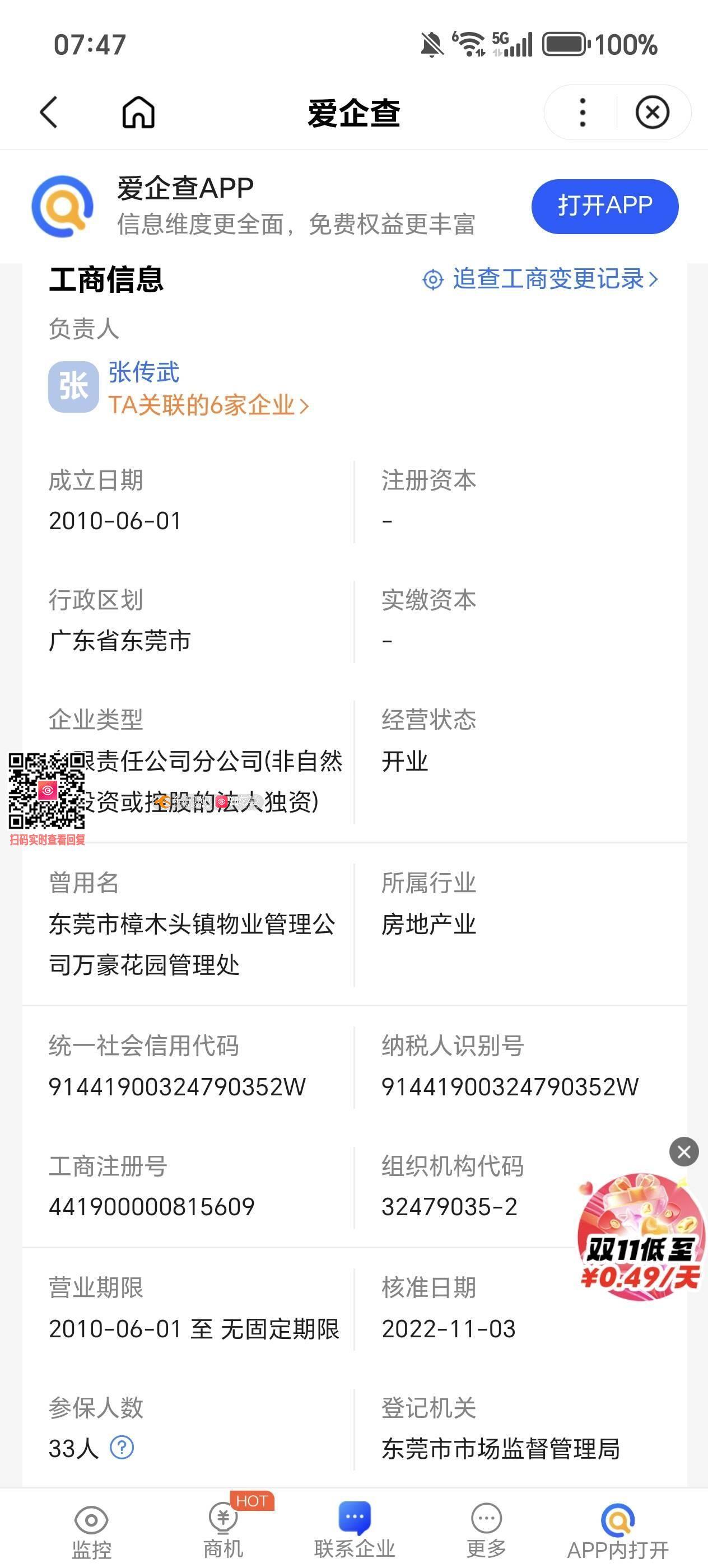Tap the 打开APP button
The width and height of the screenshot is (708, 1568).
tap(604, 206)
